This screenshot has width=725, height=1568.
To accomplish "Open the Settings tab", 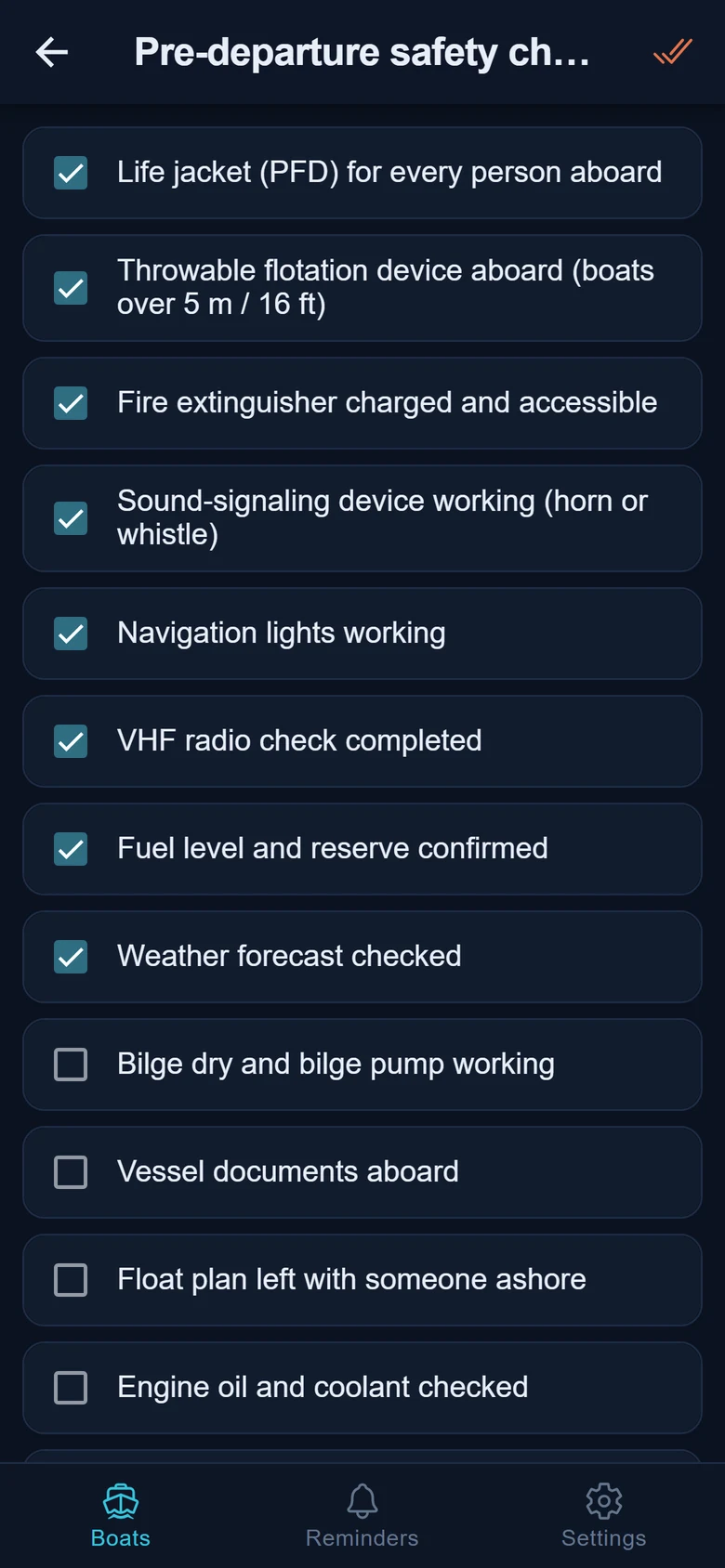I will 604,1516.
